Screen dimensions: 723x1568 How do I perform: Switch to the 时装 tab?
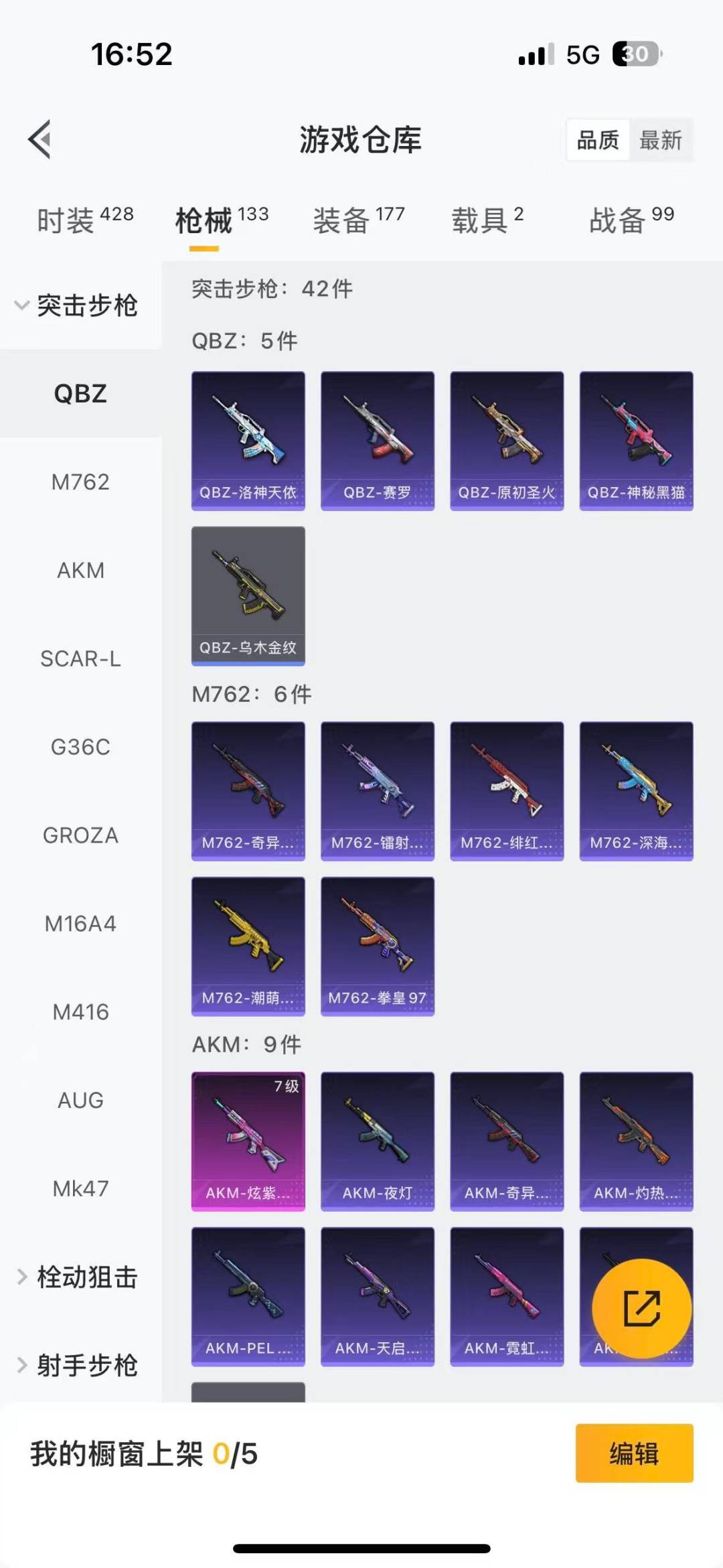pos(85,220)
